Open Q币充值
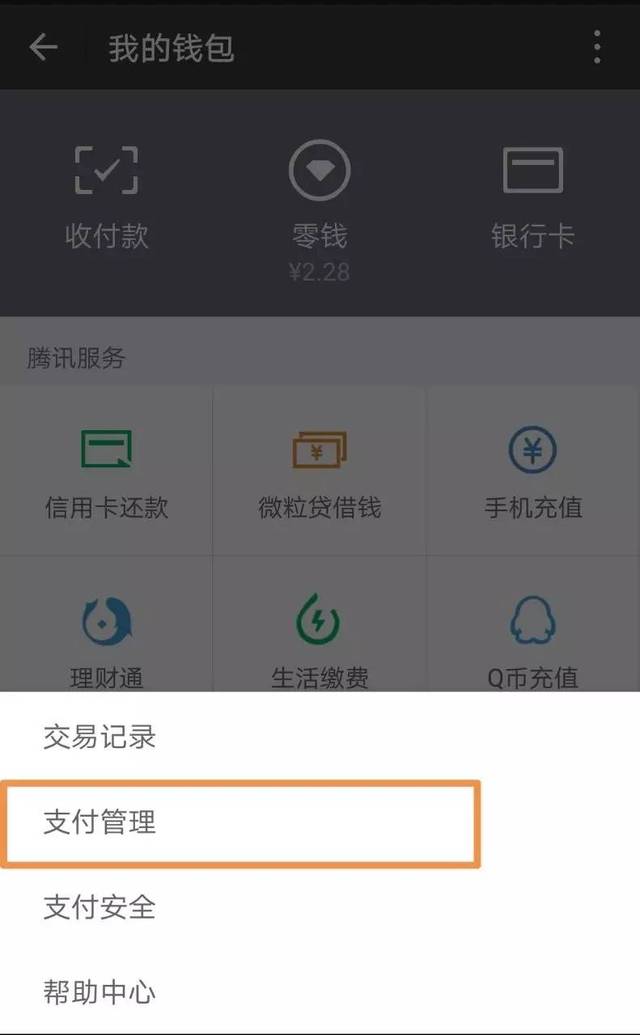640x1035 pixels. pyautogui.click(x=532, y=640)
